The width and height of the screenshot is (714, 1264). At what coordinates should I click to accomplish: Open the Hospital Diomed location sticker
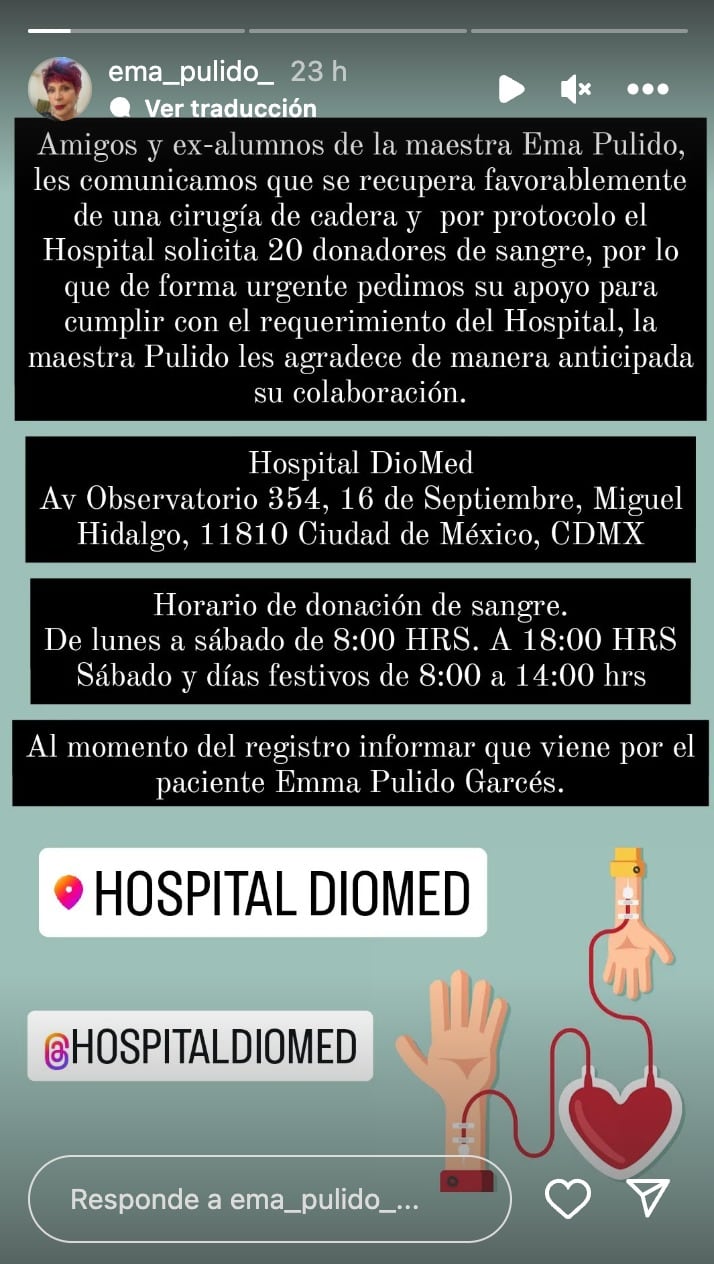(263, 893)
